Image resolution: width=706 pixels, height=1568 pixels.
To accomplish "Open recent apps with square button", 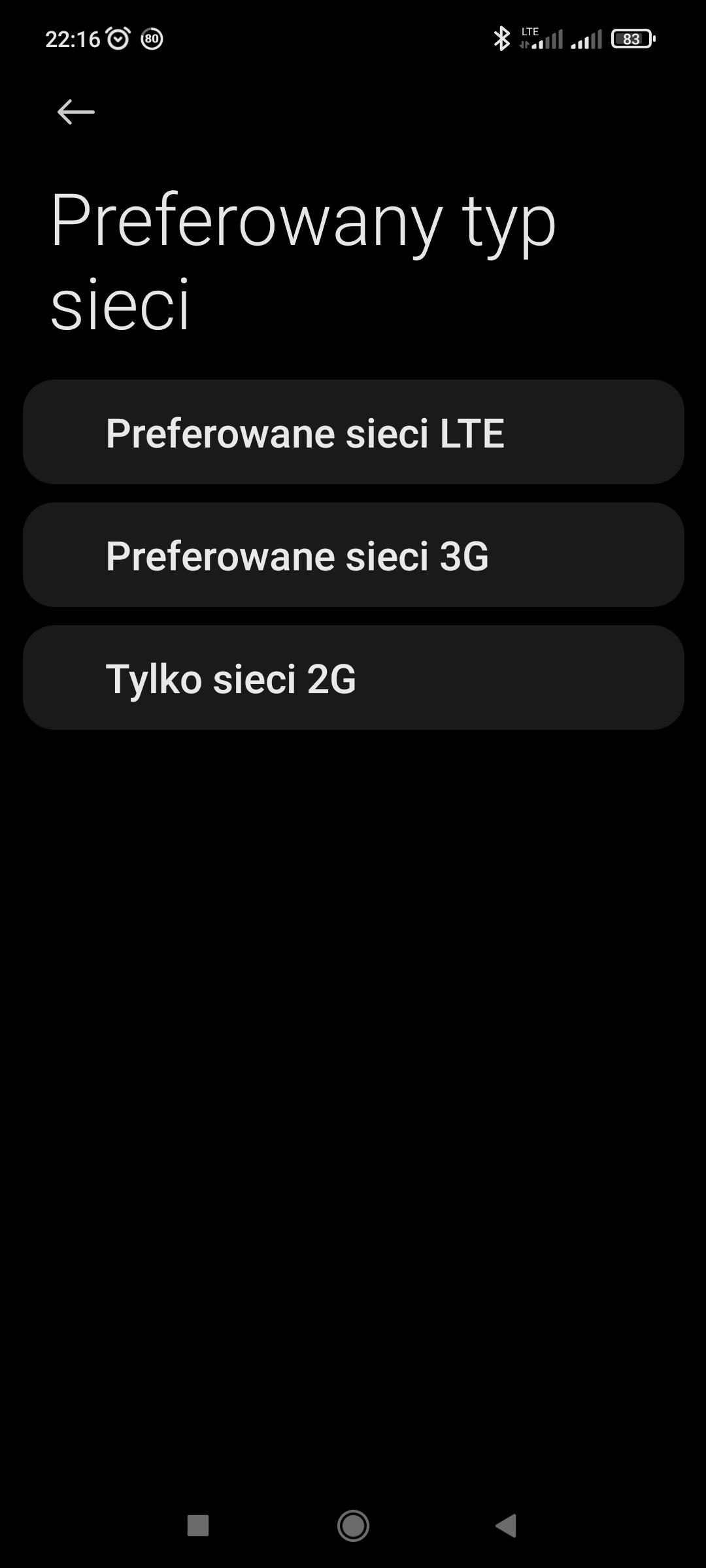I will tap(198, 1526).
